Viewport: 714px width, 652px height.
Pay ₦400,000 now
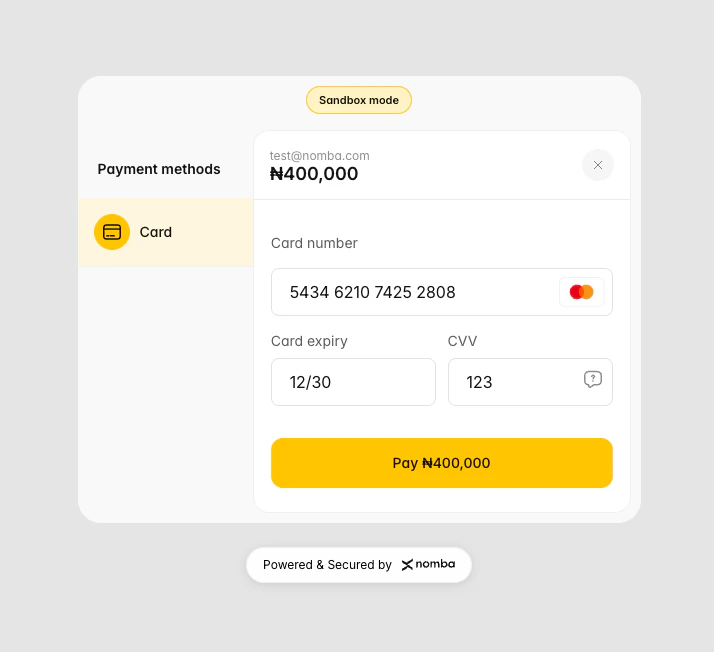(x=441, y=463)
